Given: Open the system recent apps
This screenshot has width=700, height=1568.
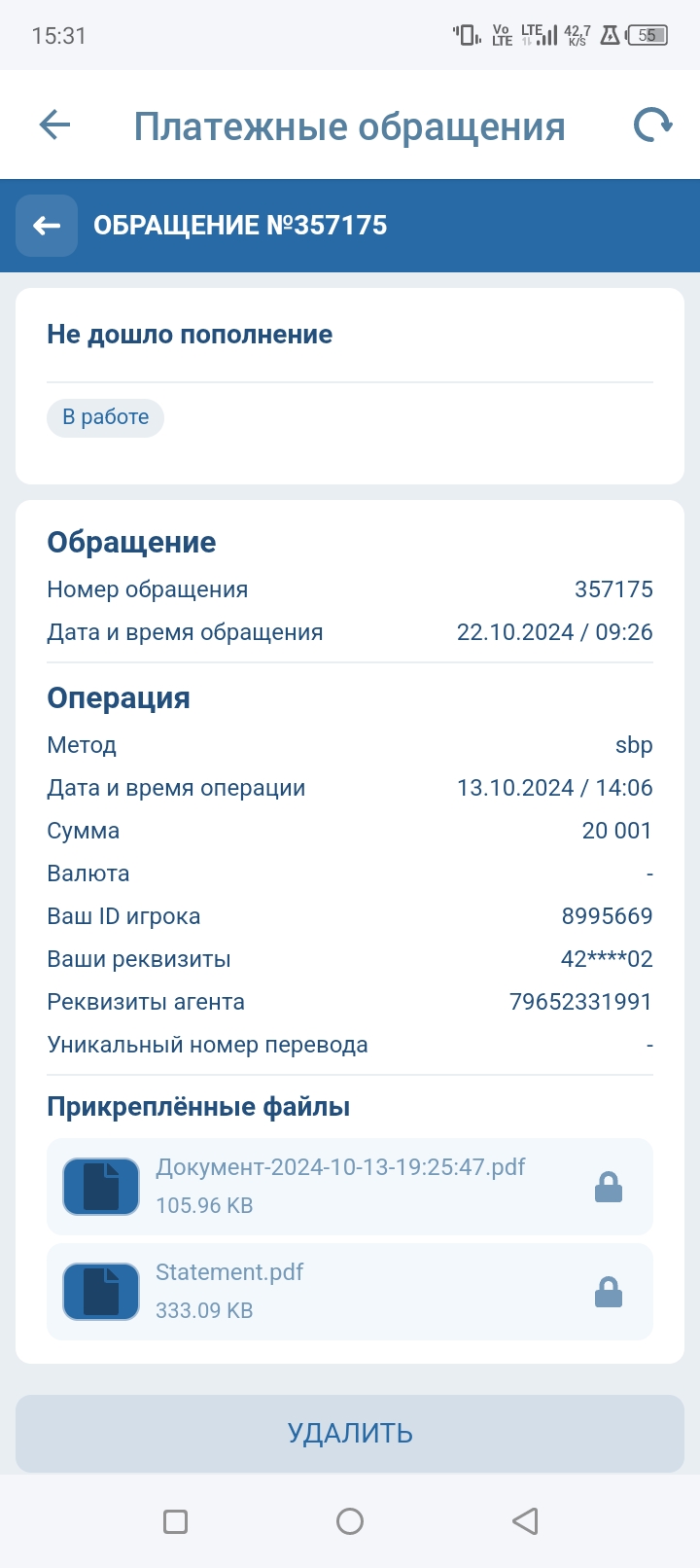Looking at the screenshot, I should pyautogui.click(x=176, y=1521).
